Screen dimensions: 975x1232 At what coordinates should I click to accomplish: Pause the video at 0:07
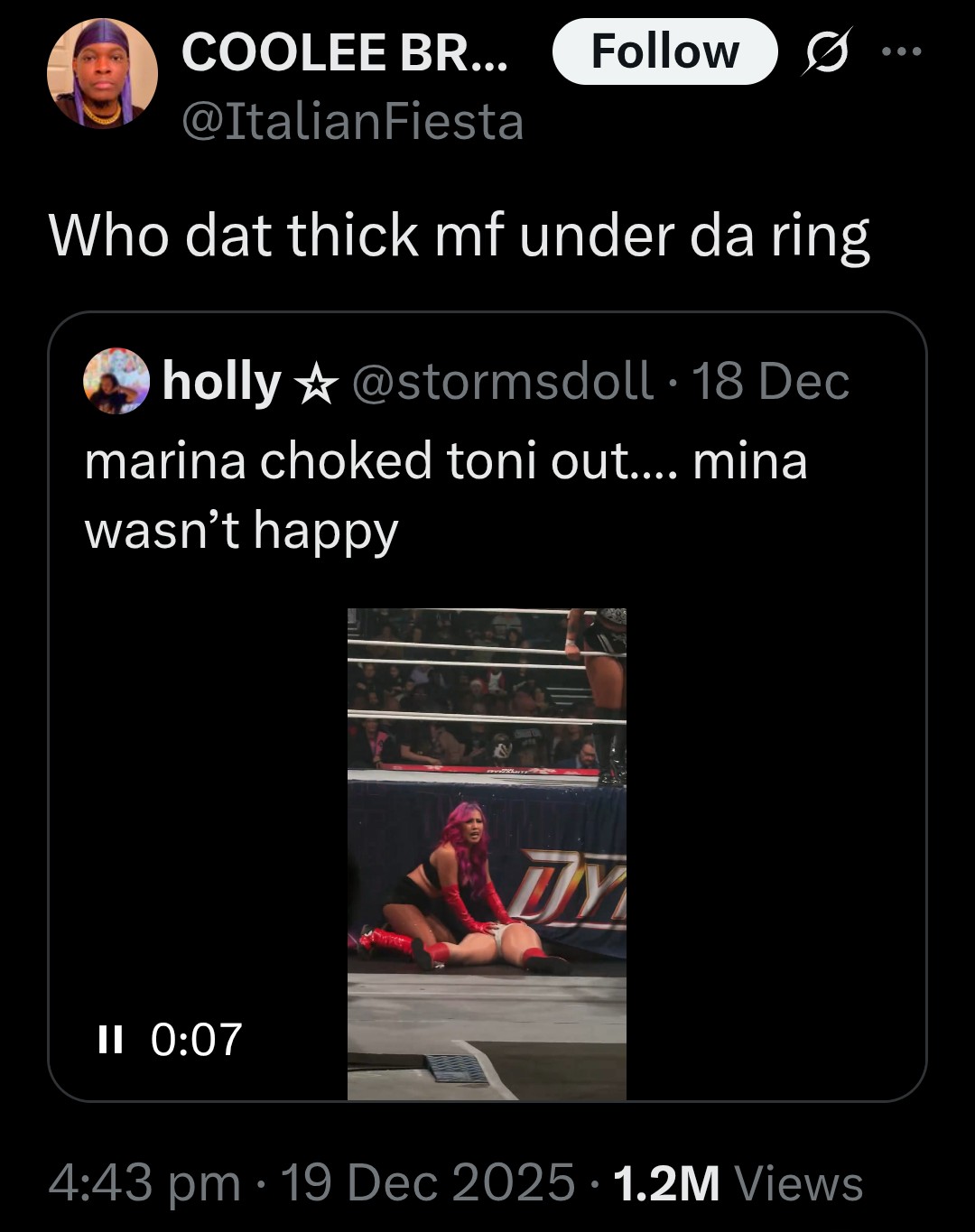tap(110, 1039)
